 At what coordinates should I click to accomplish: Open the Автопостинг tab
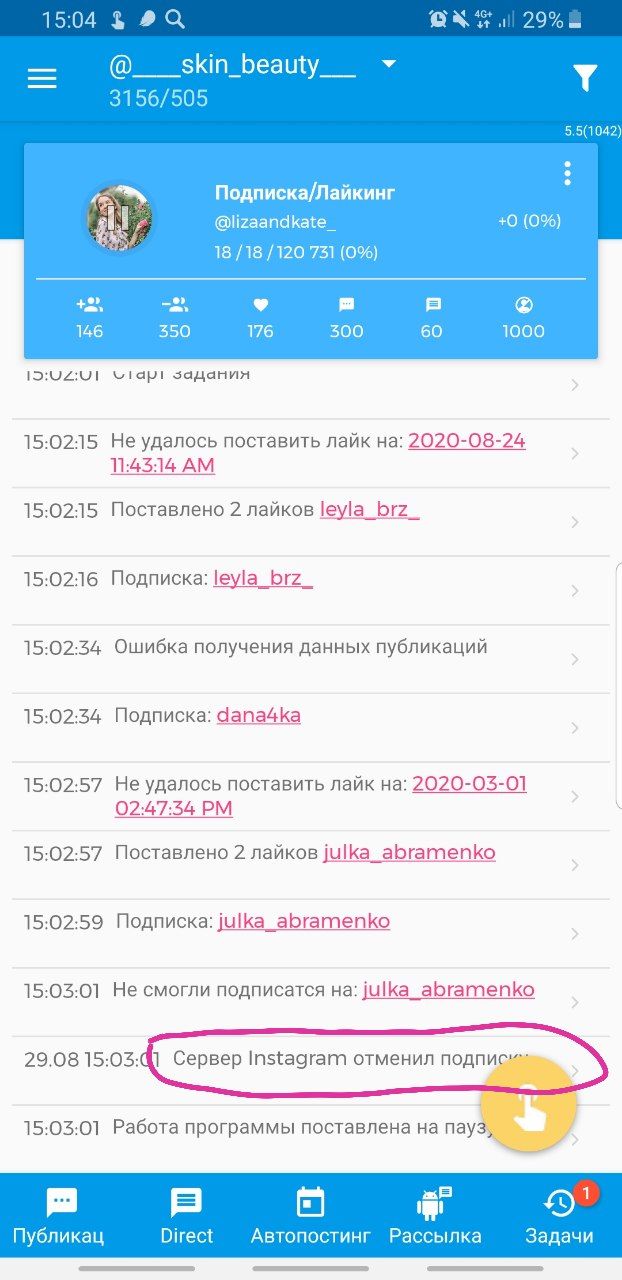311,1216
